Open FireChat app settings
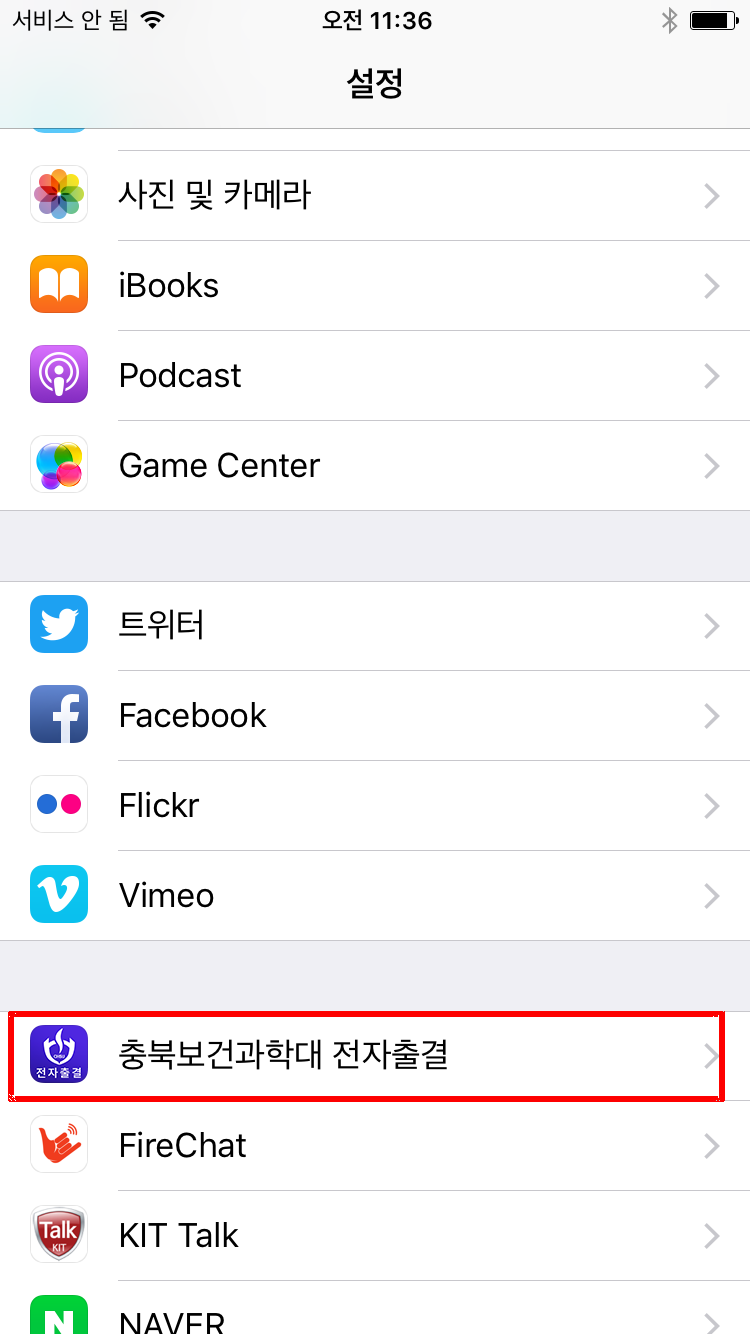The width and height of the screenshot is (750, 1334). 375,1146
